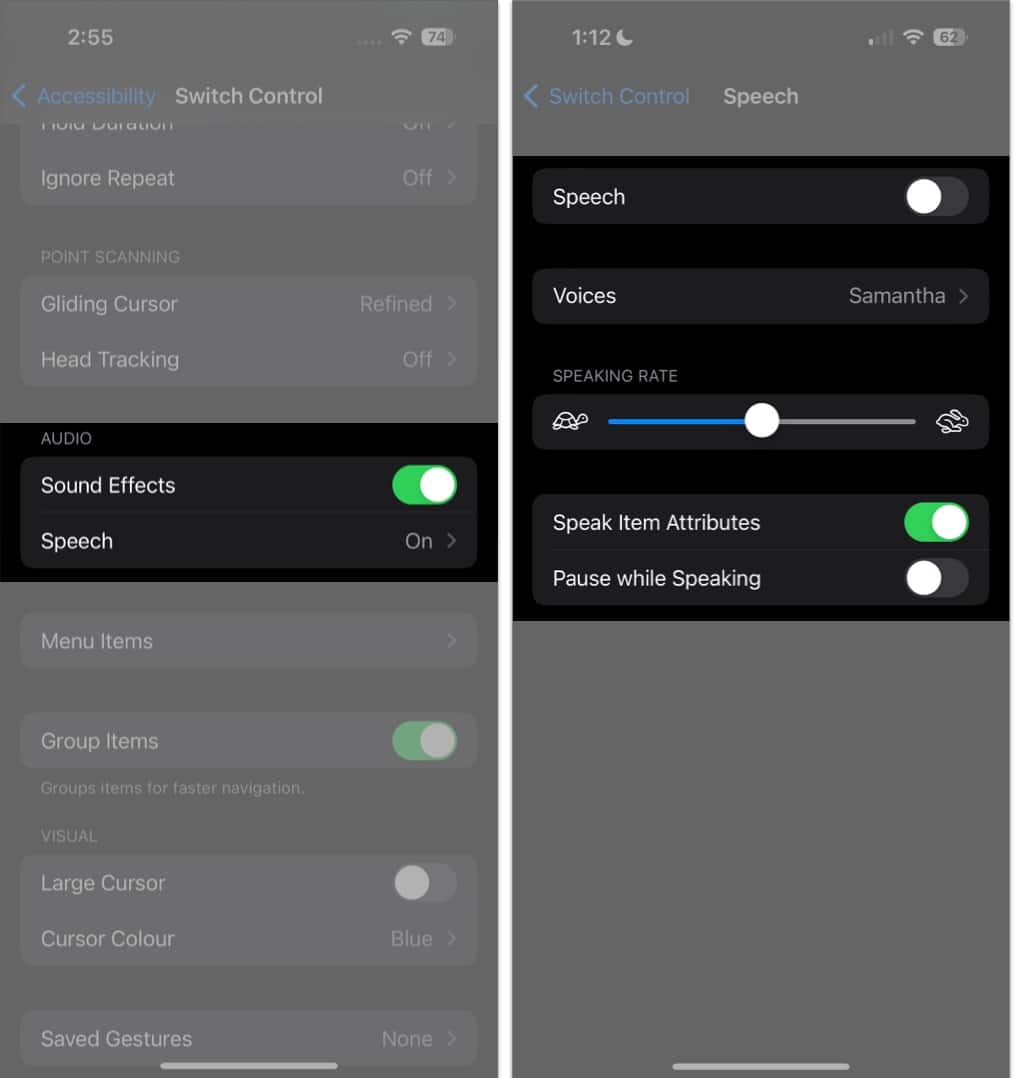Disable Speak Item Attributes

click(936, 522)
